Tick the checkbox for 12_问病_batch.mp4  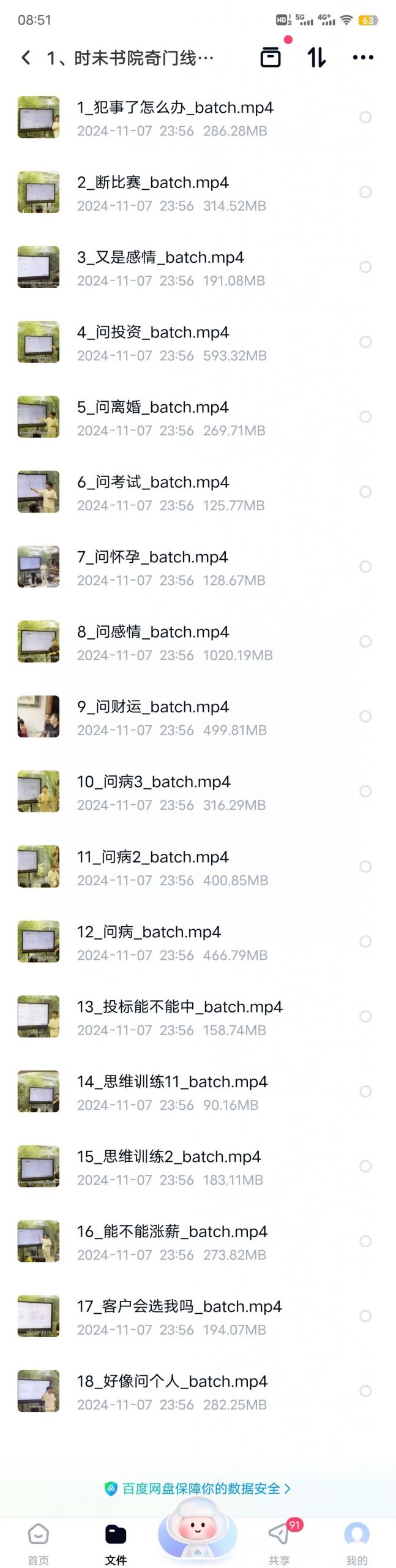pyautogui.click(x=365, y=941)
